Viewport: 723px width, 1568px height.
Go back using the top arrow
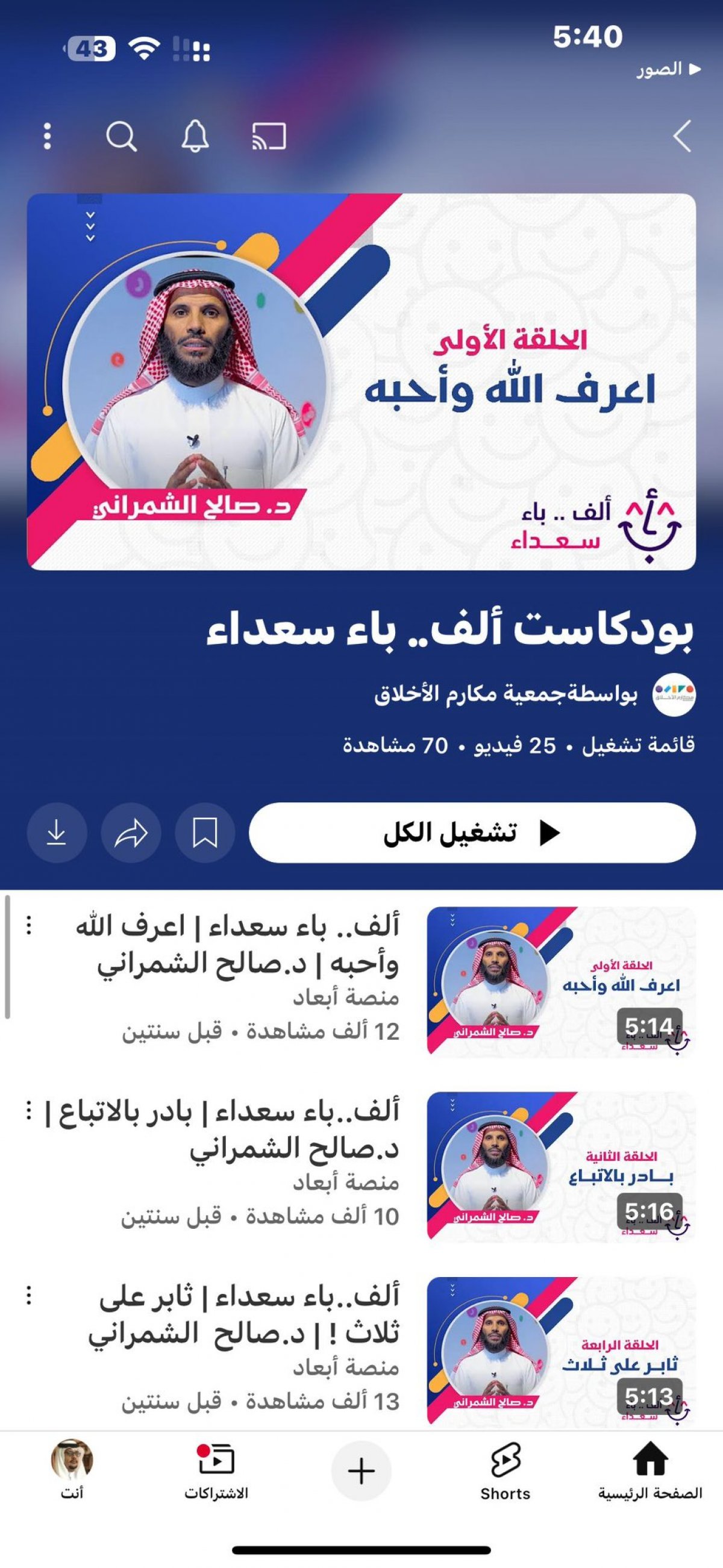[682, 136]
